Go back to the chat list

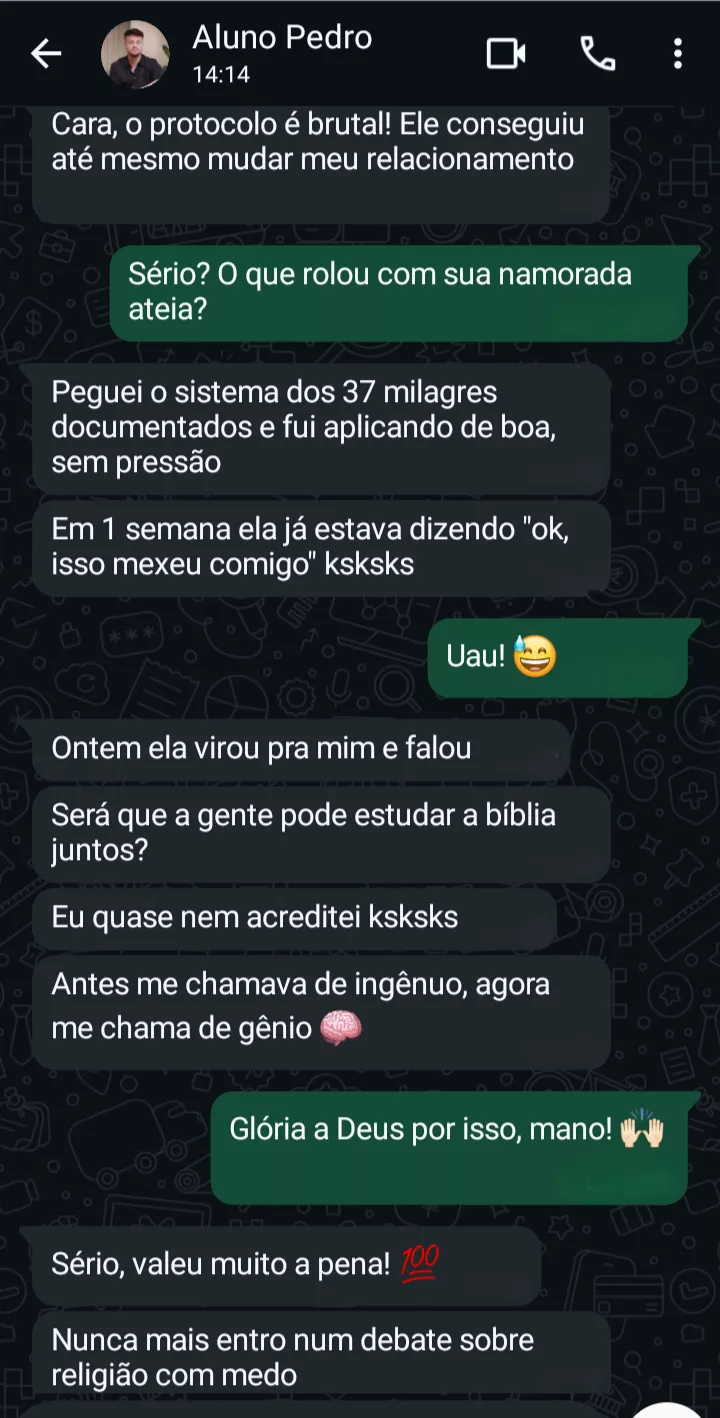tap(46, 54)
